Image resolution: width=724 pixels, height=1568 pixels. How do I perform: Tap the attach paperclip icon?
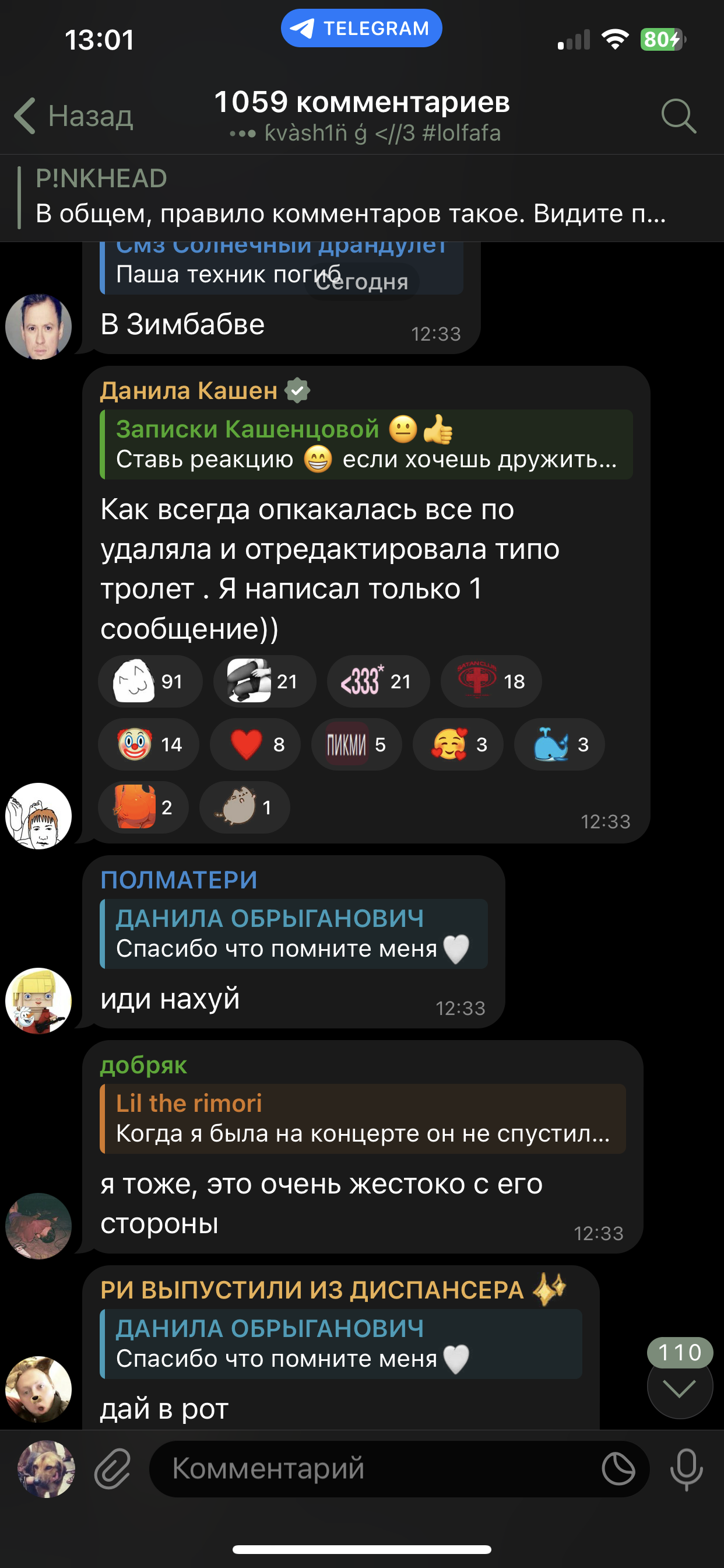[x=113, y=1468]
